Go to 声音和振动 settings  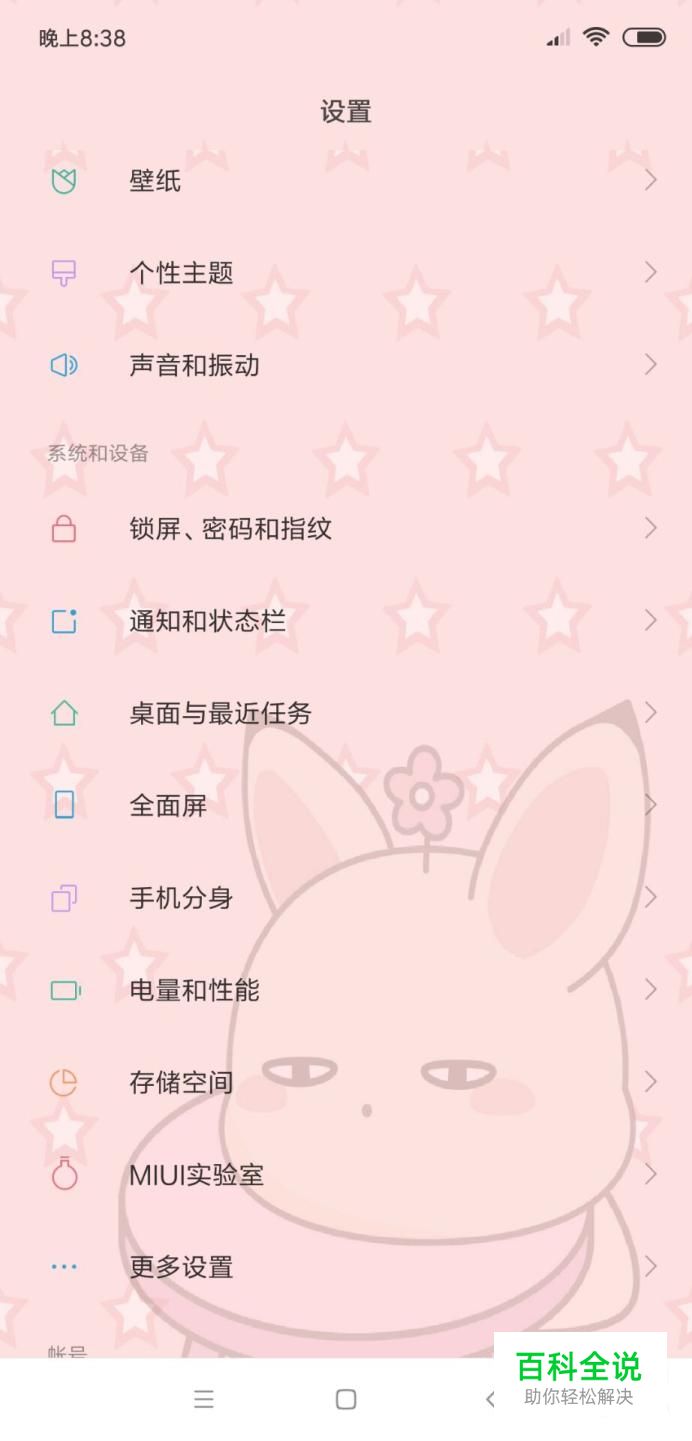click(346, 365)
